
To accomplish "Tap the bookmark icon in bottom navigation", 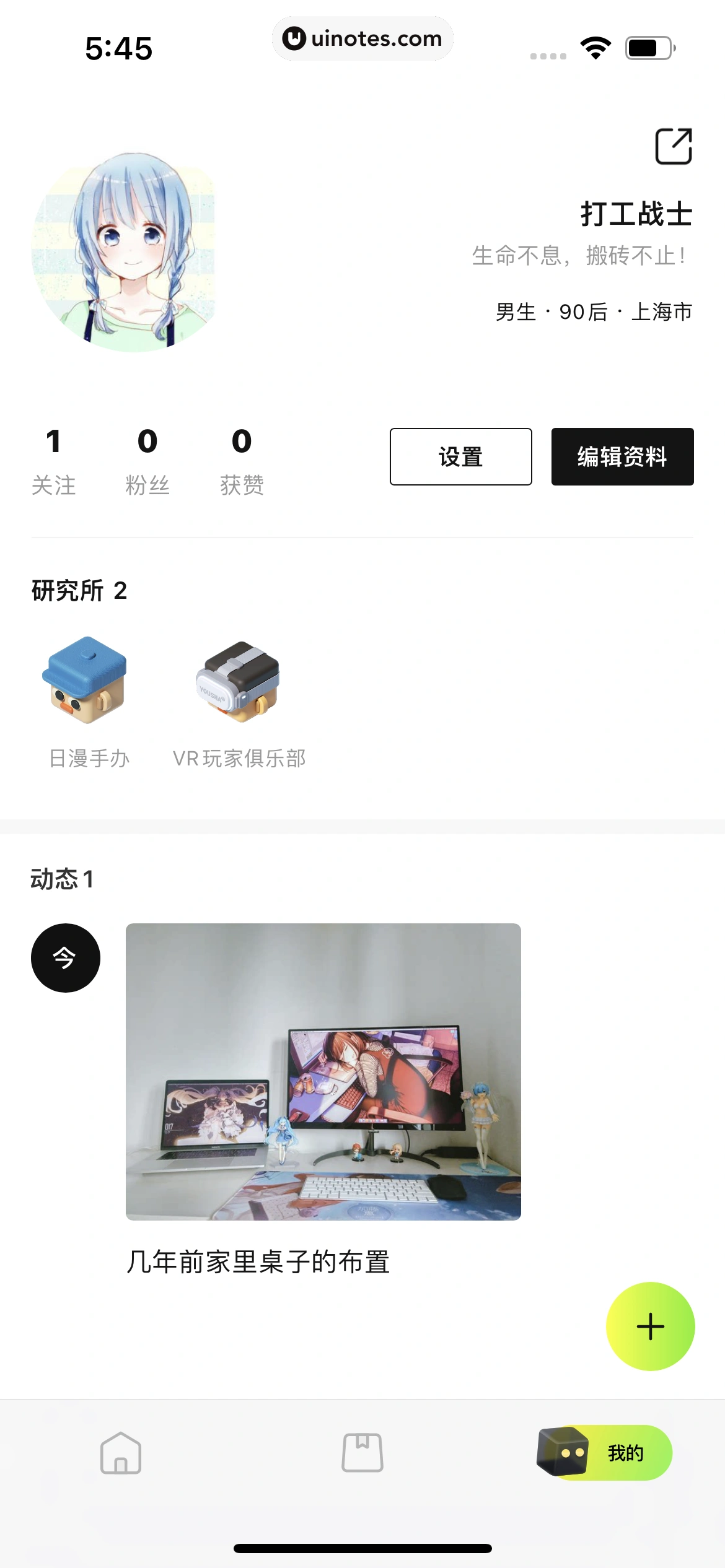I will (x=362, y=1453).
